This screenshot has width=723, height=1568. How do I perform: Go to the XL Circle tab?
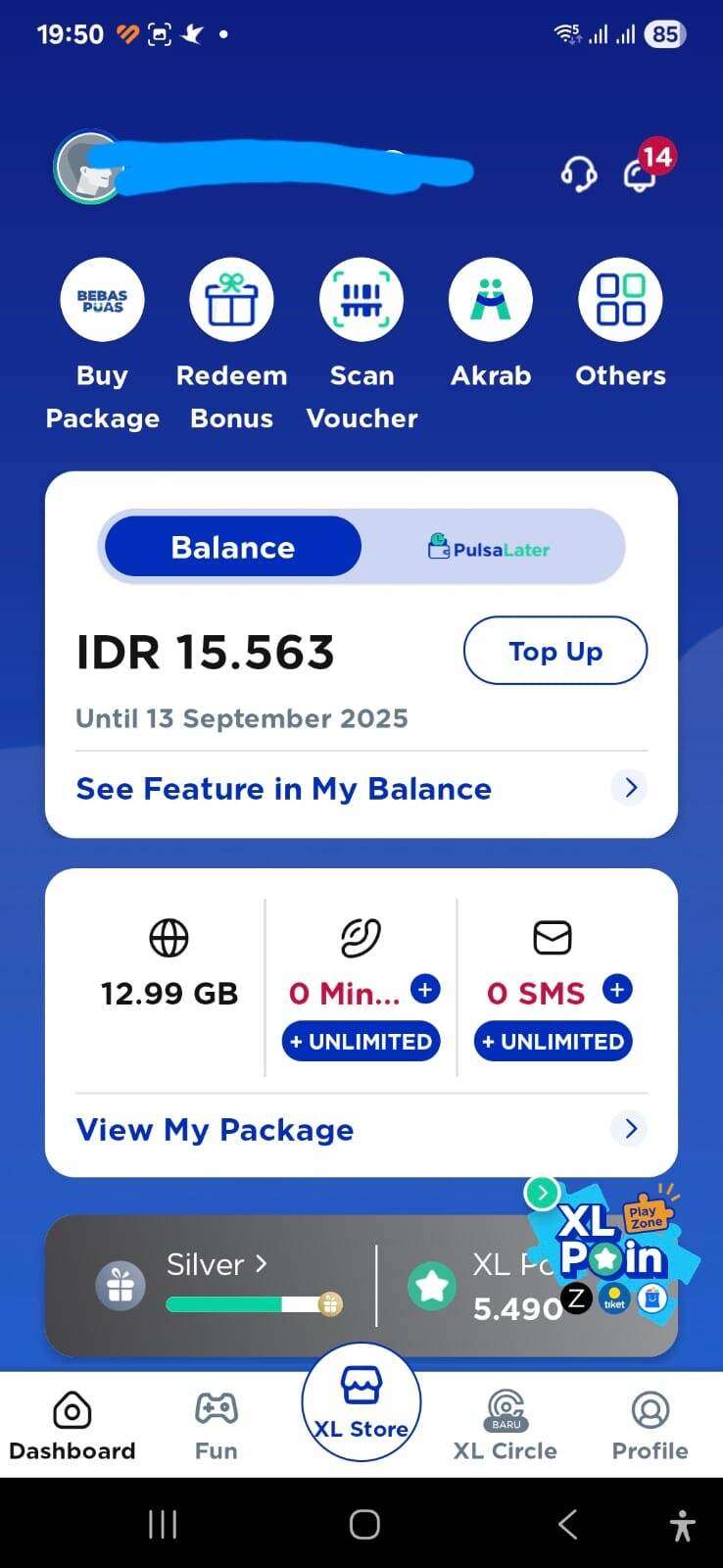pos(506,1427)
